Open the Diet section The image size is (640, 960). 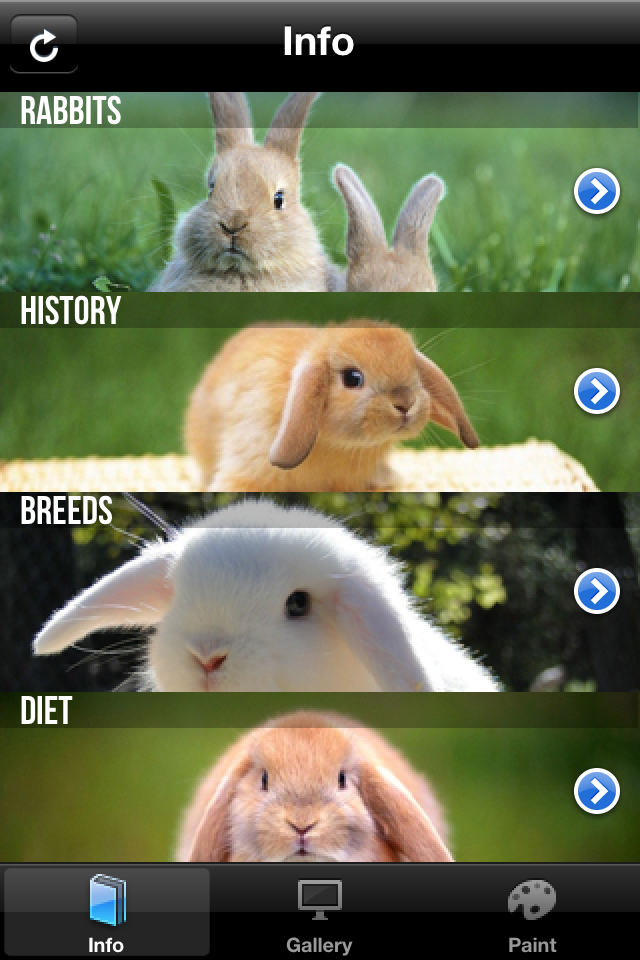point(596,792)
